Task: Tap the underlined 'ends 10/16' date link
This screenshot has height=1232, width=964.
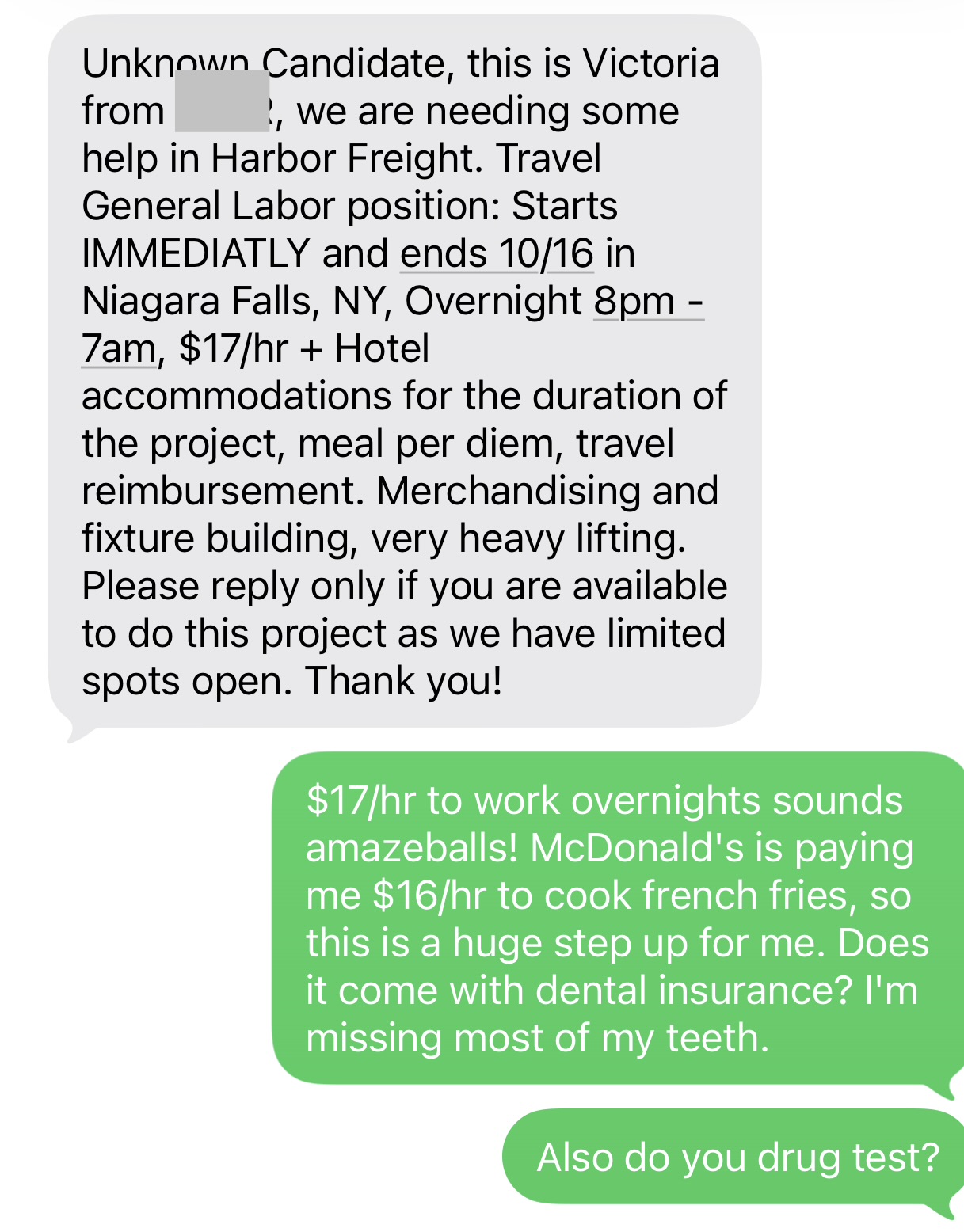Action: pyautogui.click(x=497, y=253)
